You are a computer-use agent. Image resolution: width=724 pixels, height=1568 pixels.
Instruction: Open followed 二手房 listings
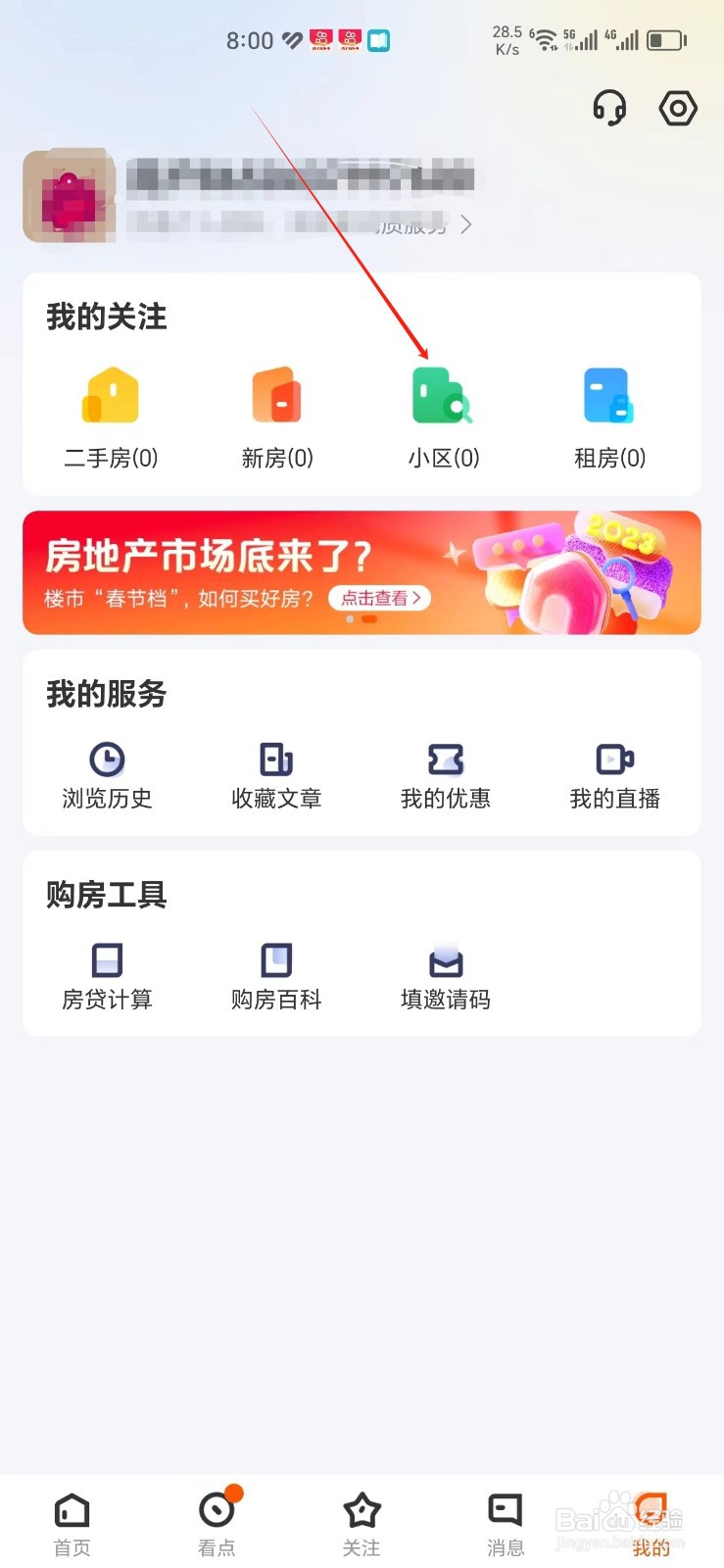click(x=111, y=416)
